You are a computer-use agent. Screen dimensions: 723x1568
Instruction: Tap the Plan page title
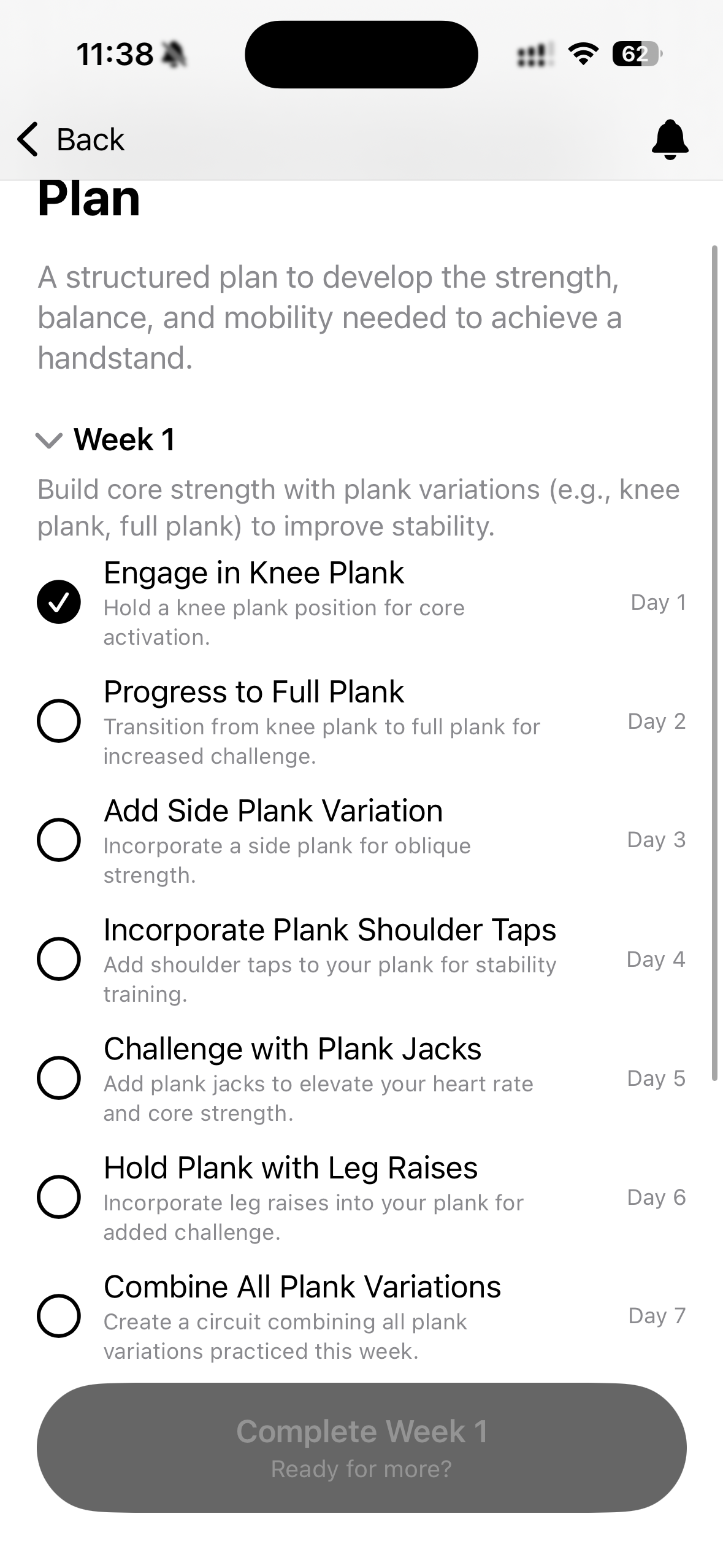point(89,198)
